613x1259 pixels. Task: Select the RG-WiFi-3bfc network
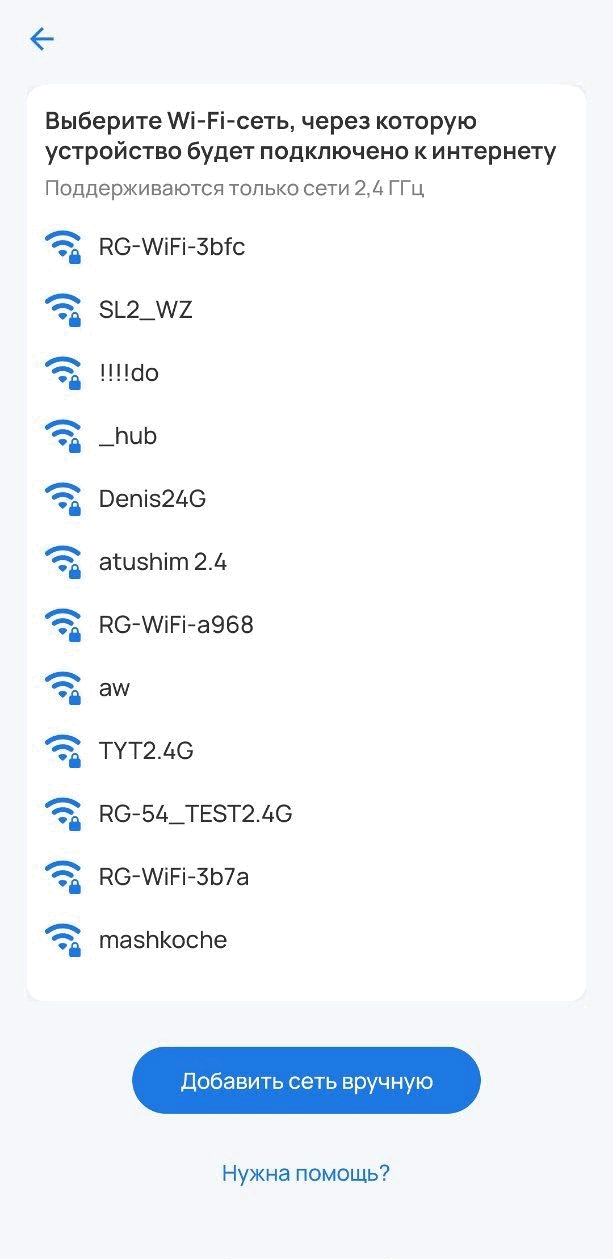click(171, 247)
